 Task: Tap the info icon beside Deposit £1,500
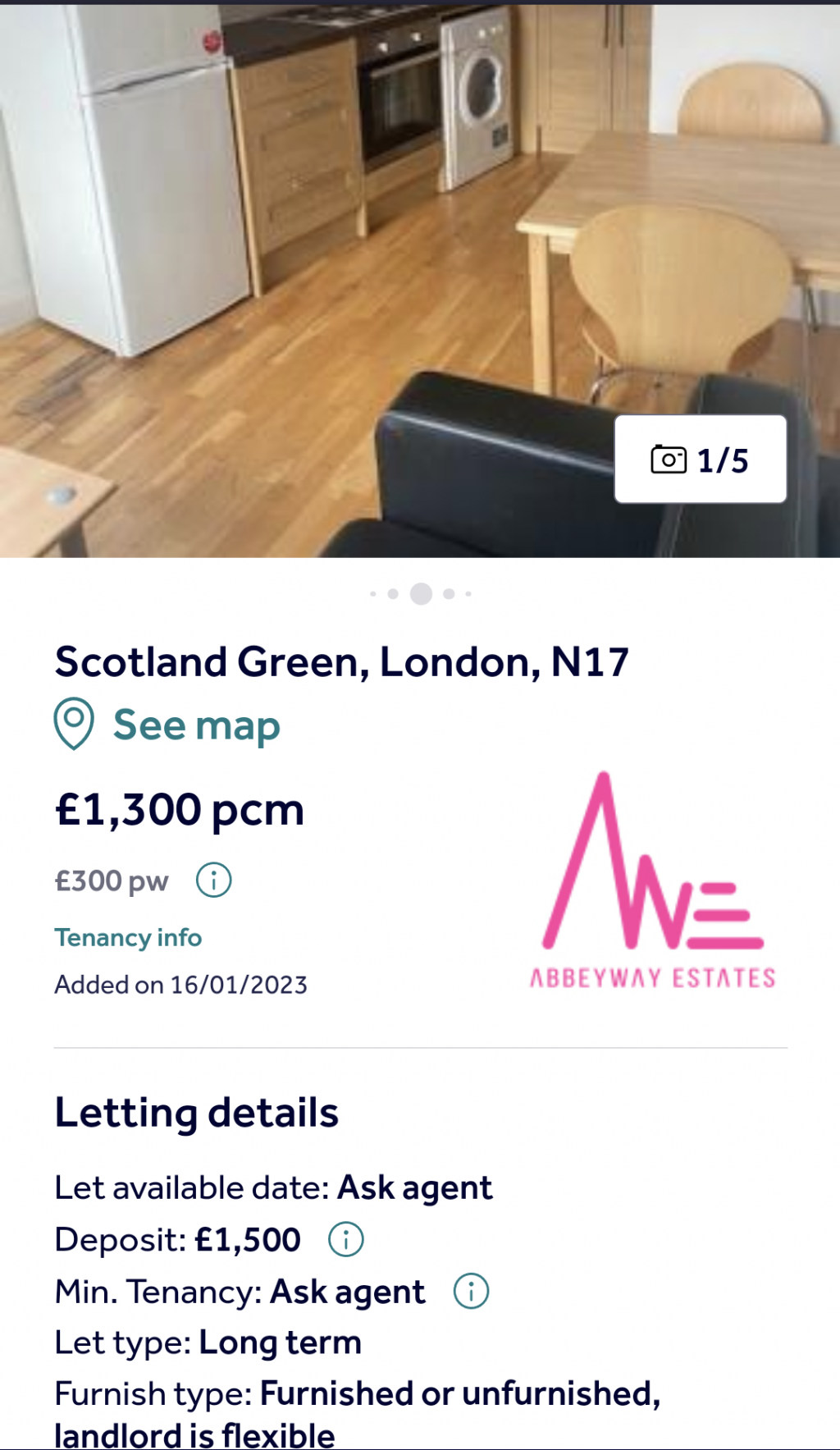coord(346,1239)
